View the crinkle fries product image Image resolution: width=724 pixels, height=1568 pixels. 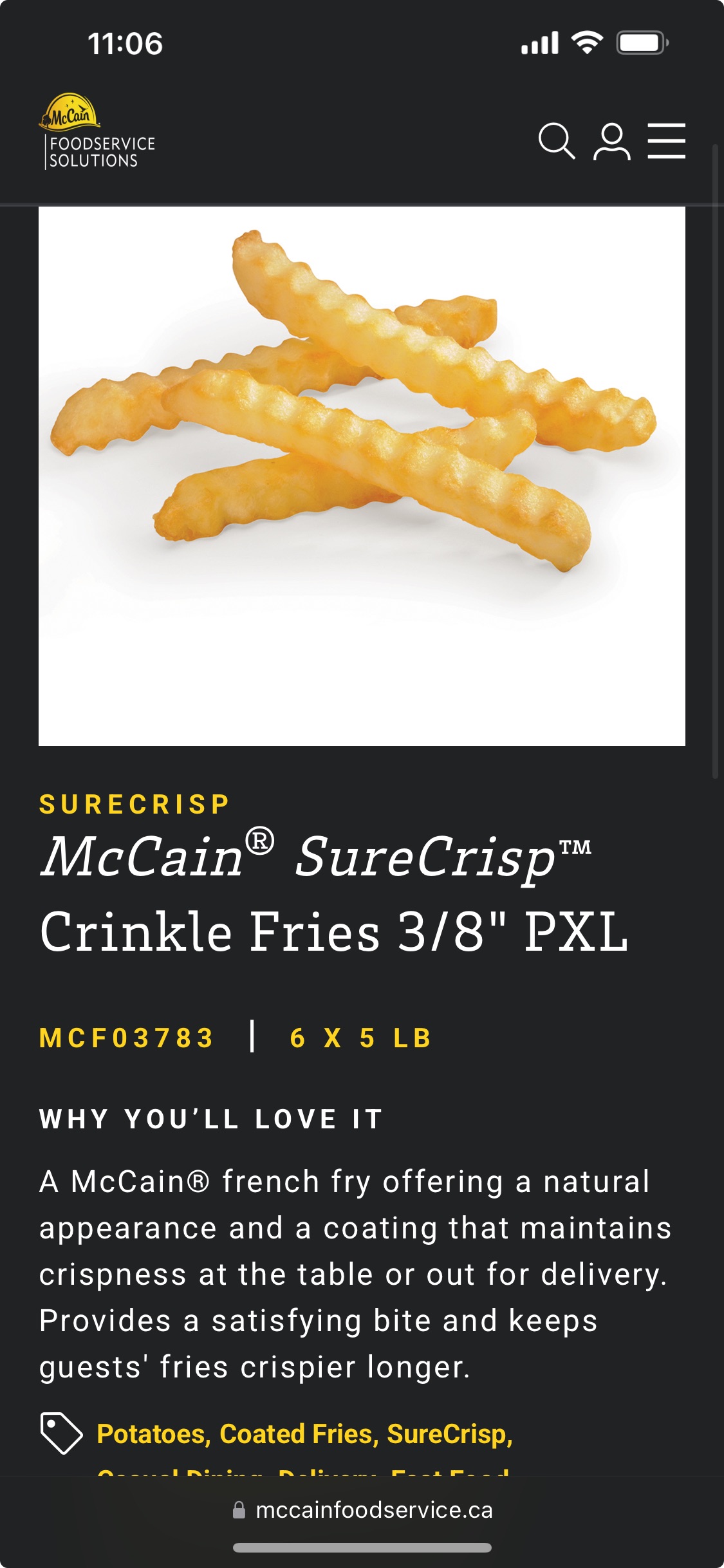click(x=362, y=476)
